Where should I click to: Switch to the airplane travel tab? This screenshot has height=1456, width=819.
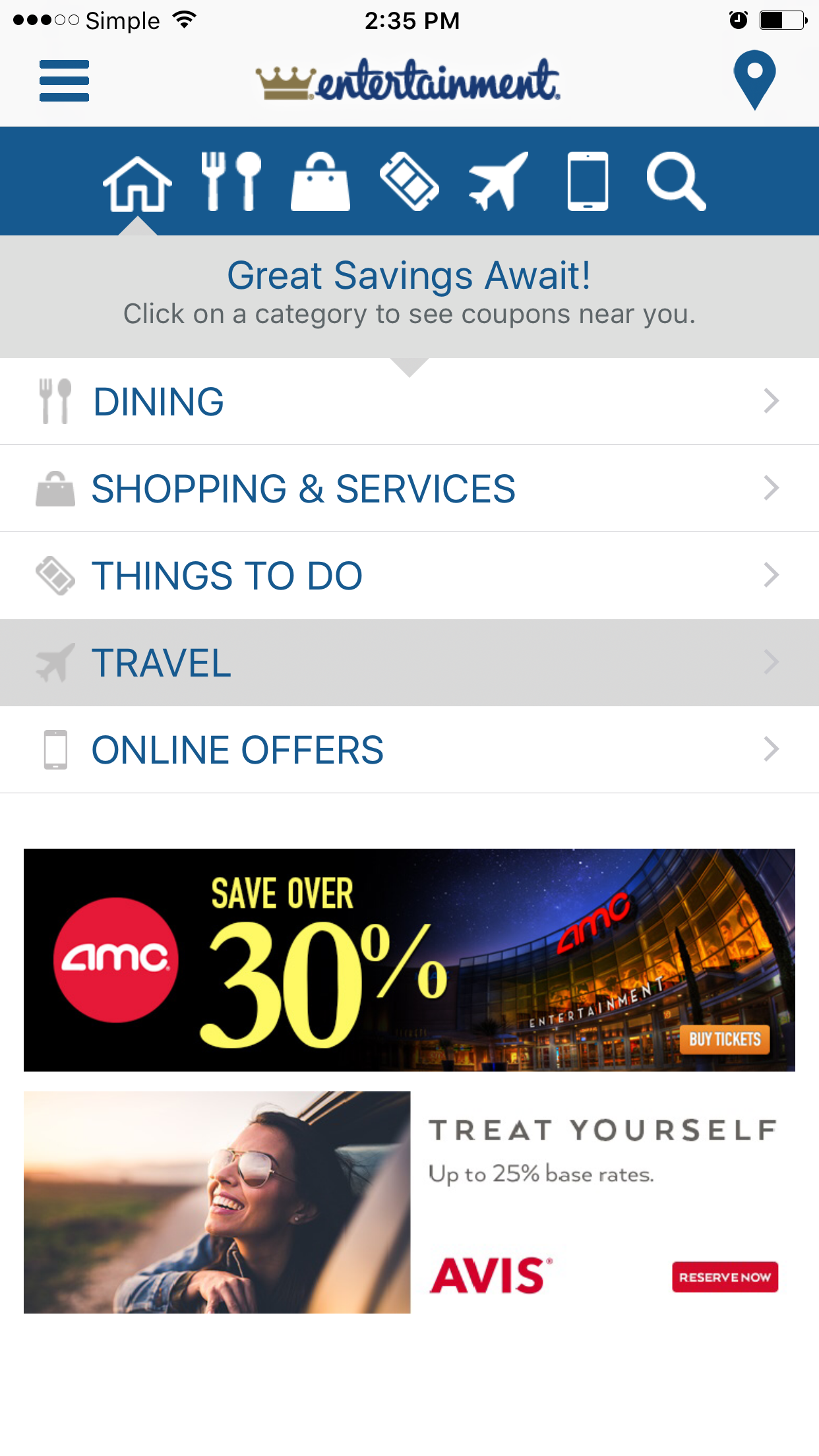point(499,181)
